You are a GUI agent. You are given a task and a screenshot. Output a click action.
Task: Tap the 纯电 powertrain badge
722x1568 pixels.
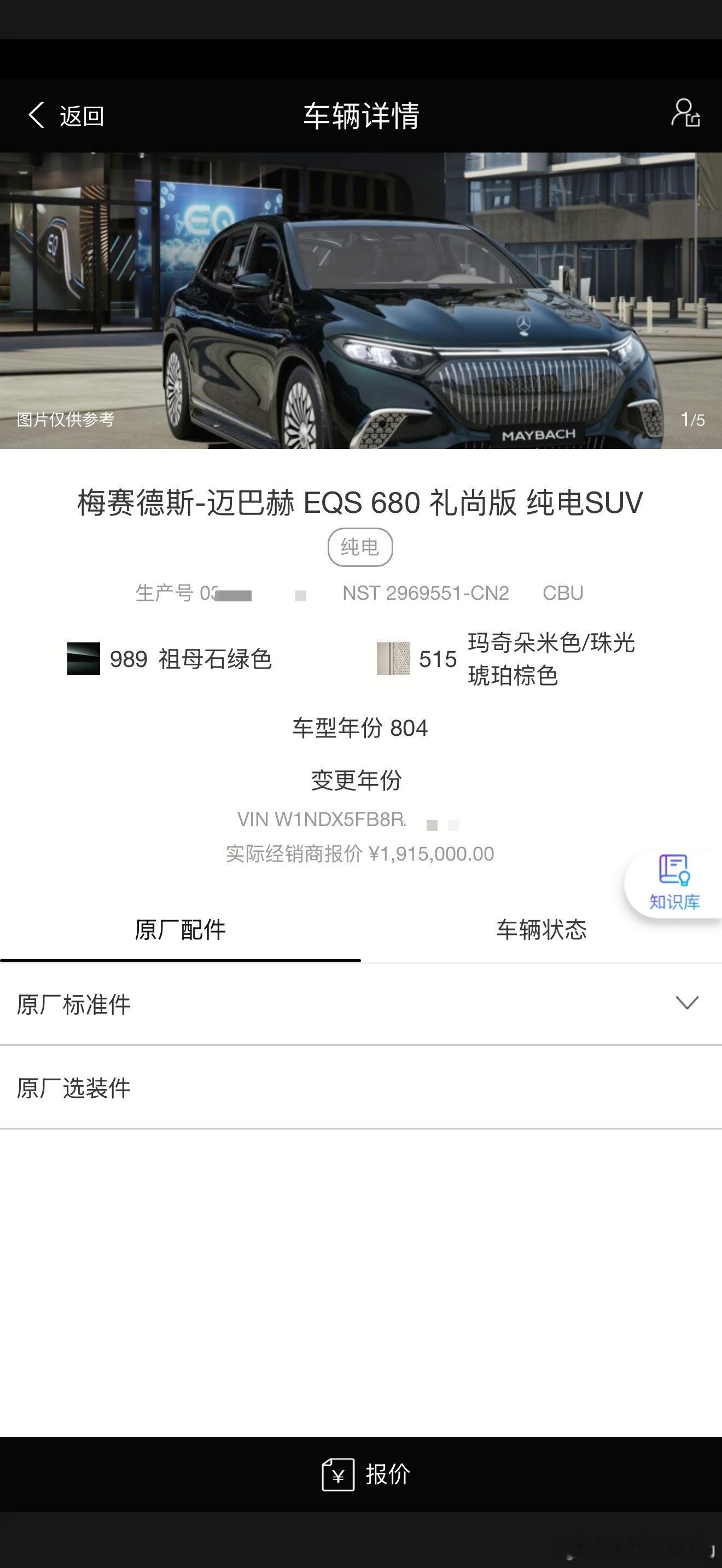tap(360, 547)
